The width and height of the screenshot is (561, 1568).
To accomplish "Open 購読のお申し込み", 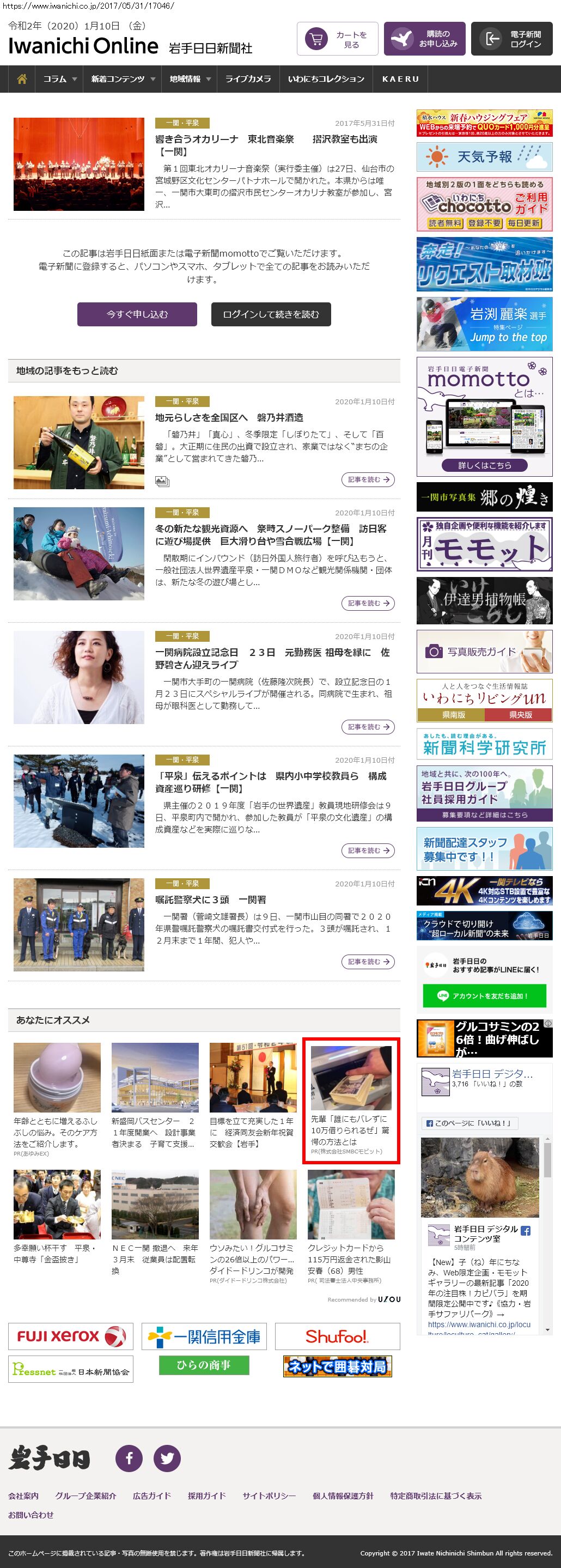I will click(424, 39).
